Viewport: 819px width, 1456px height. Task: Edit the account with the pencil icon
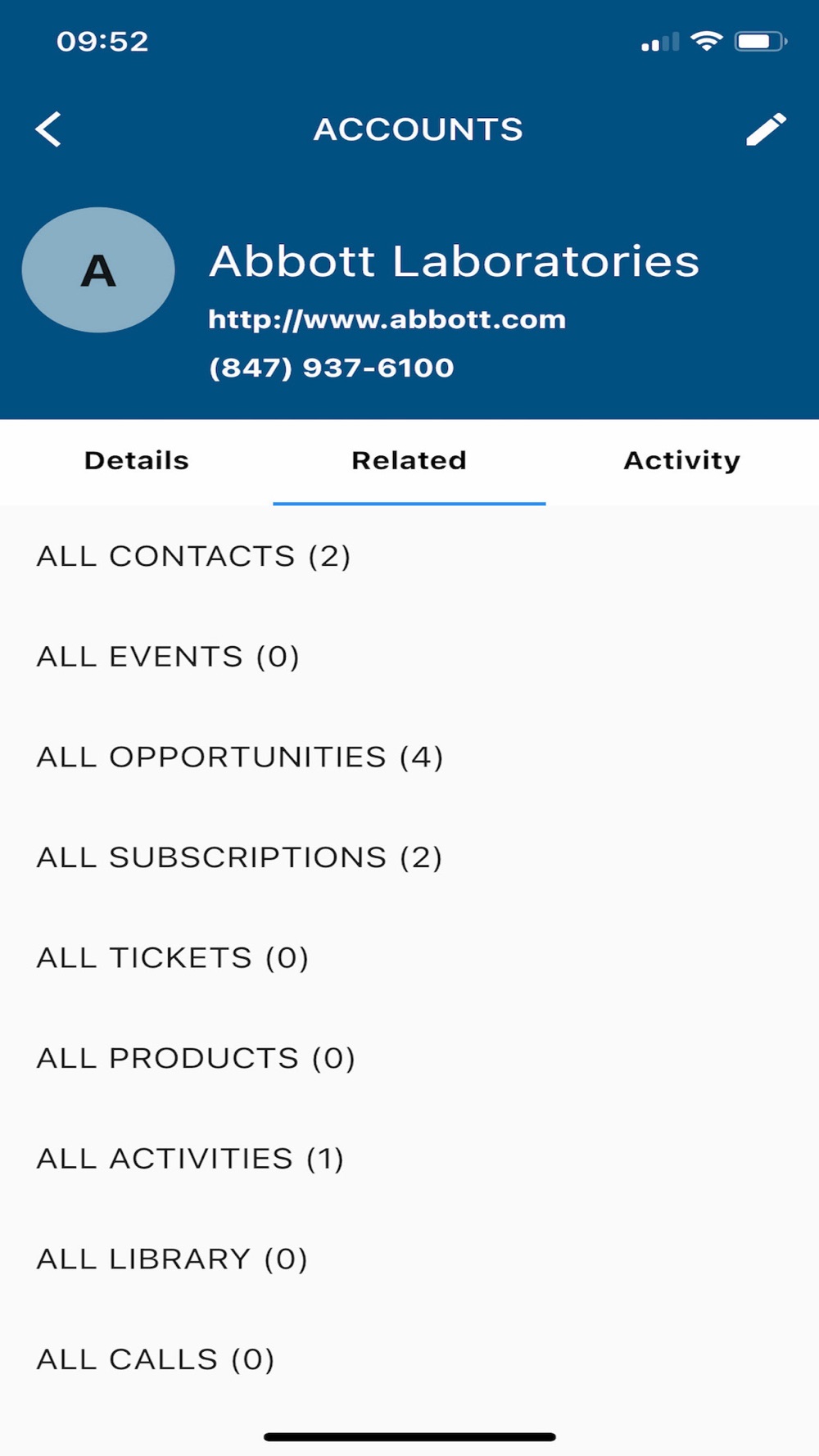[x=766, y=129]
